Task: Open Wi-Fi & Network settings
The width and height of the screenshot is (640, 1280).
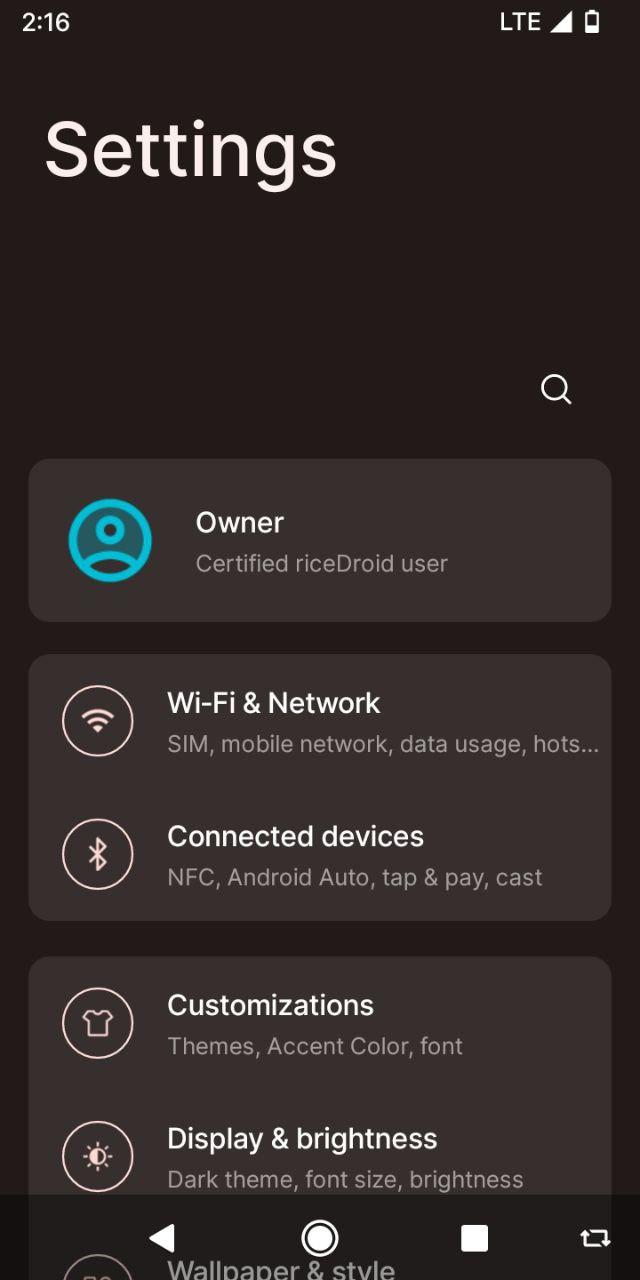Action: 320,721
